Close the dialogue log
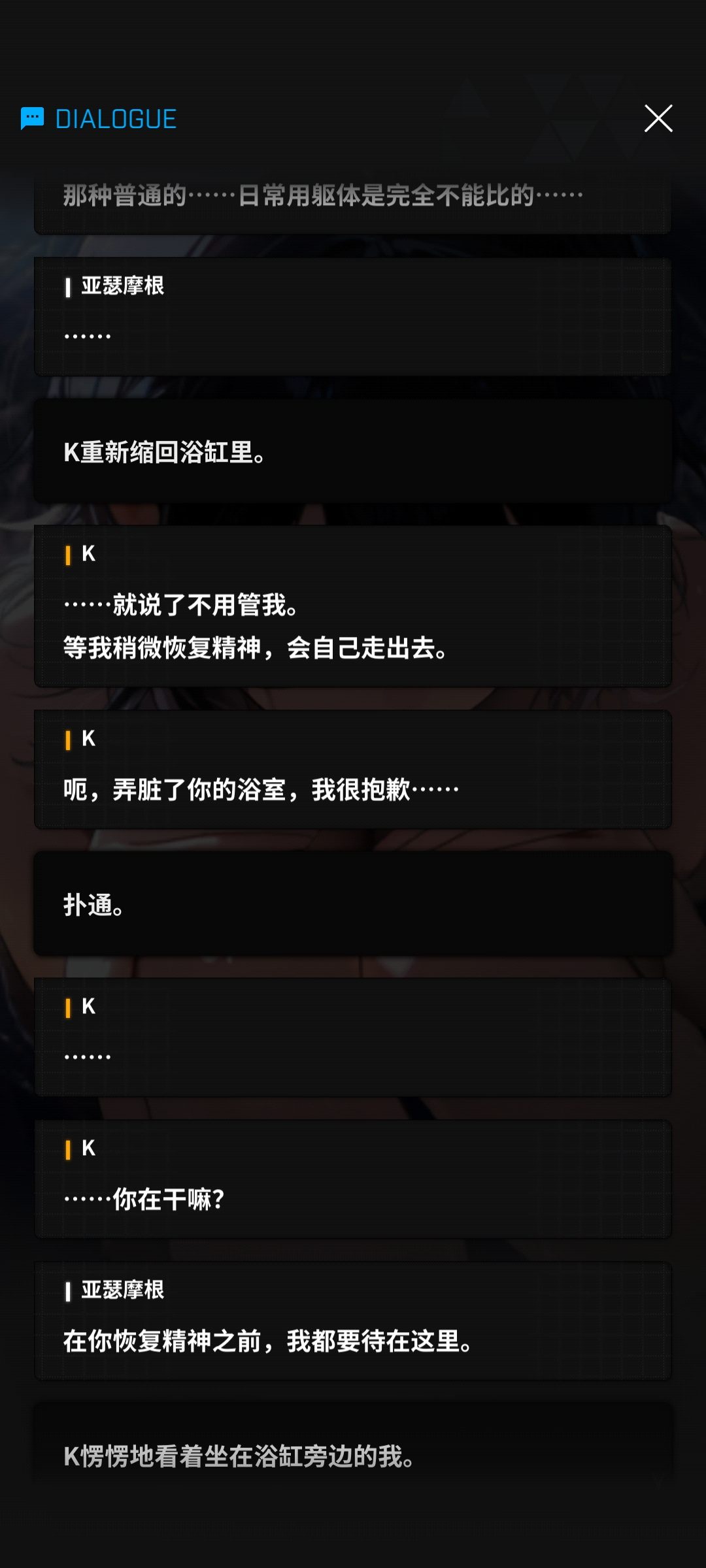Viewport: 706px width, 1568px height. pyautogui.click(x=658, y=118)
